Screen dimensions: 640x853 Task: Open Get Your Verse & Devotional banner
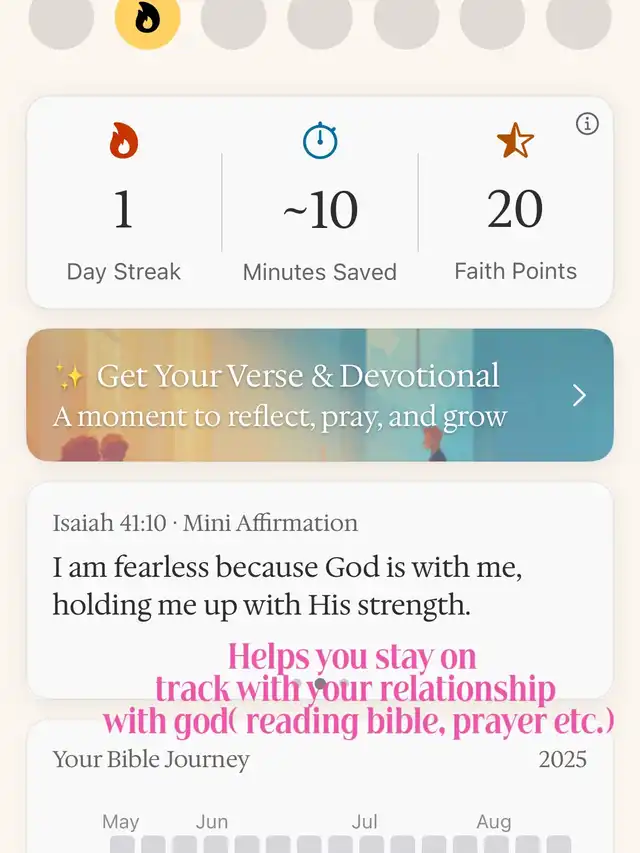[x=319, y=395]
